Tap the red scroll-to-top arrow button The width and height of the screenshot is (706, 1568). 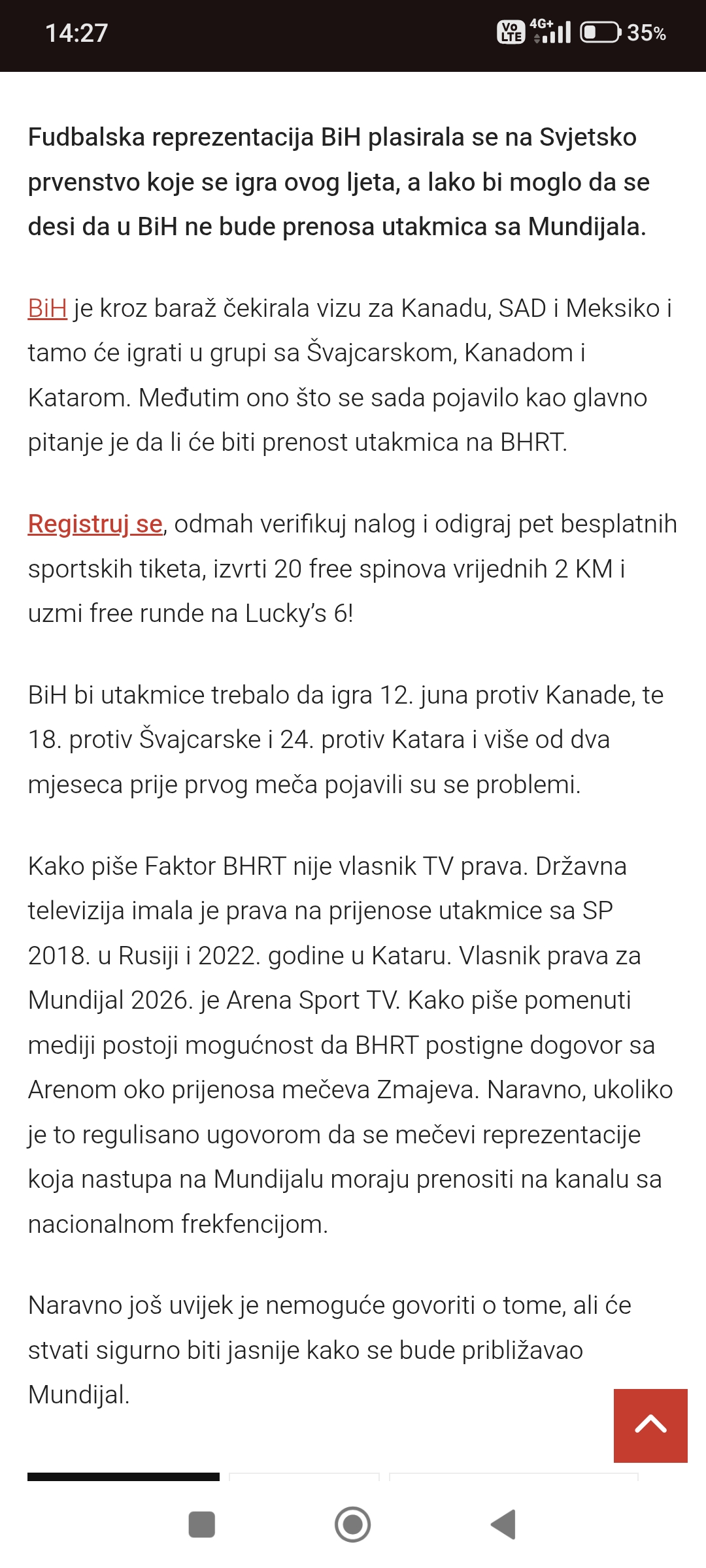(650, 1426)
